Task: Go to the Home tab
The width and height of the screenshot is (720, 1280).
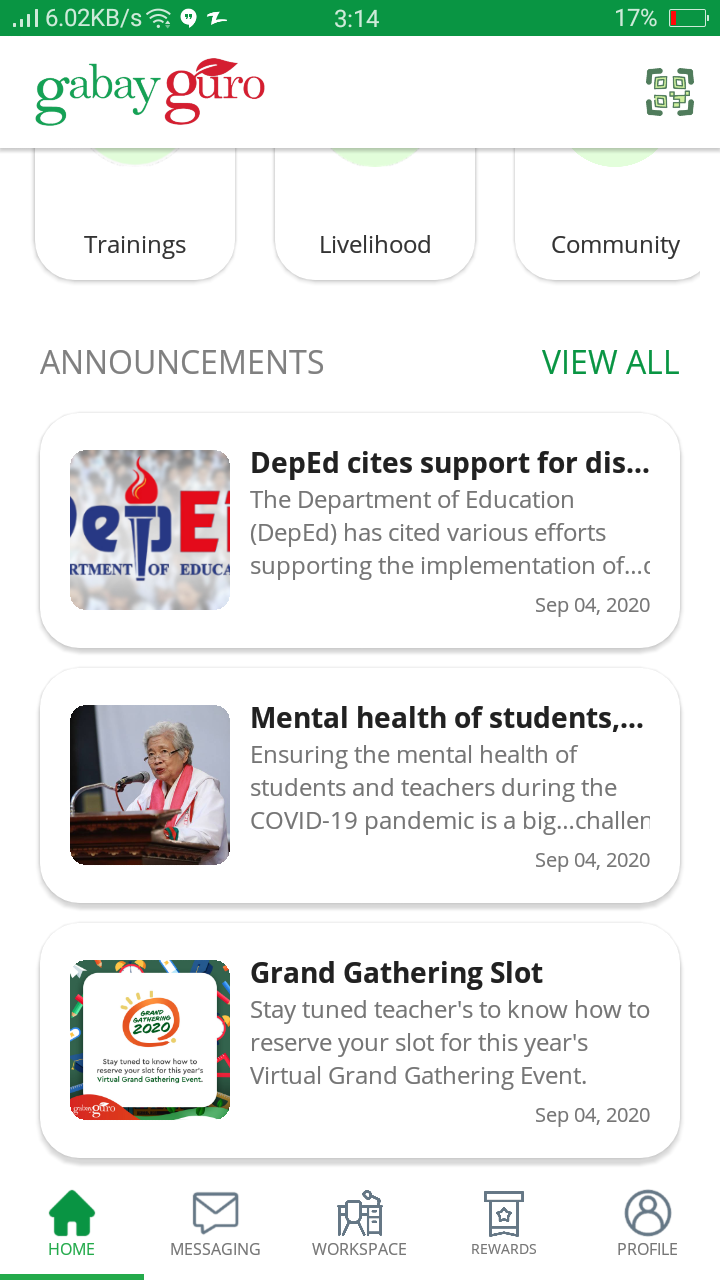Action: pos(72,1224)
